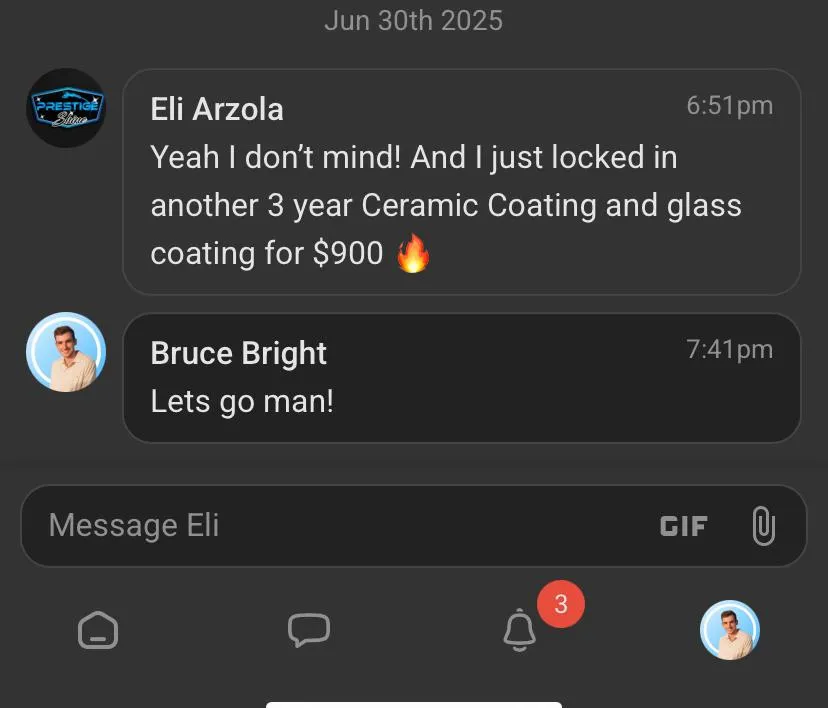The height and width of the screenshot is (708, 828).
Task: Attach a file with the paperclip
Action: point(763,526)
